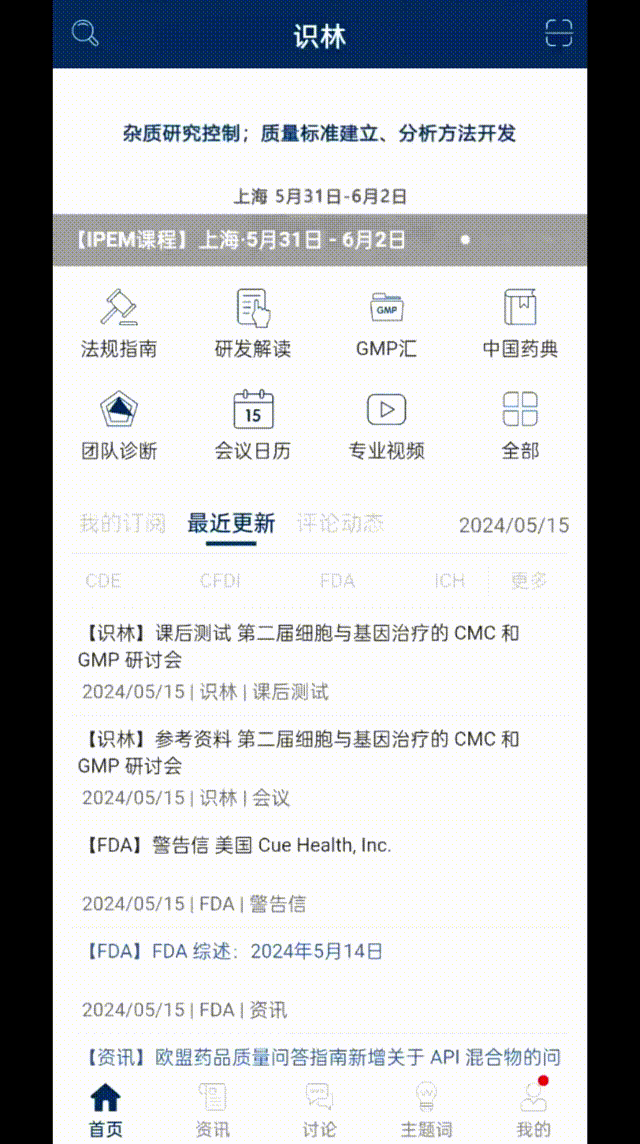Open FDA 综述 2024年5月14日 article

point(320,980)
